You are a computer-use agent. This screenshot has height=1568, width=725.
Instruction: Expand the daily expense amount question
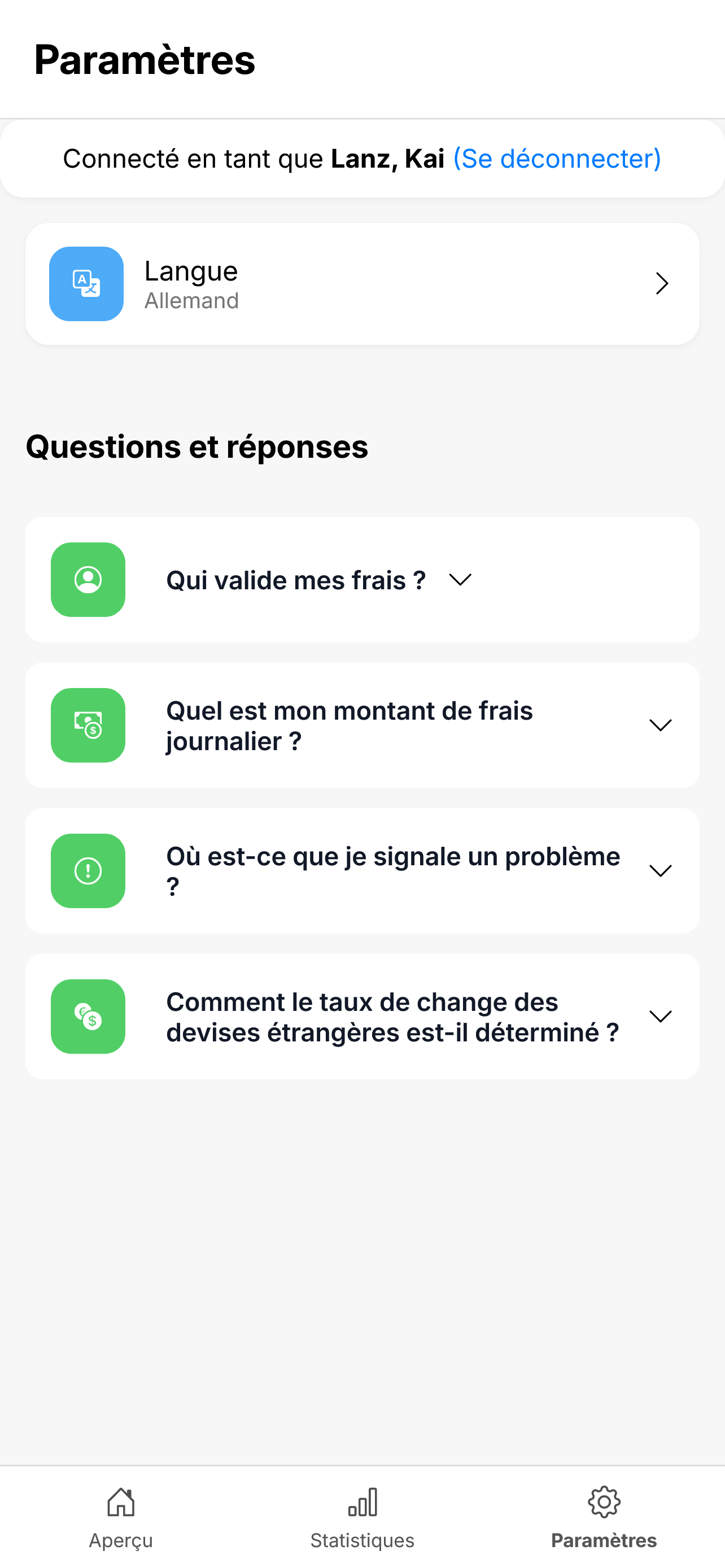[361, 725]
